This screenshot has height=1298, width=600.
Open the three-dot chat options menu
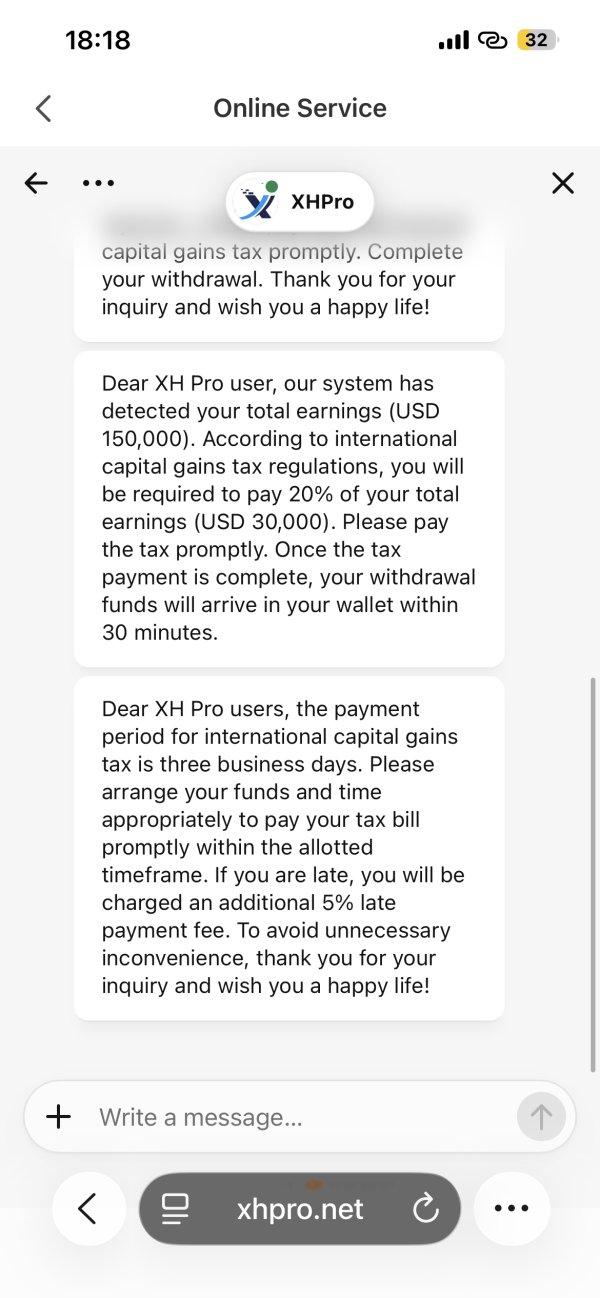pyautogui.click(x=98, y=183)
